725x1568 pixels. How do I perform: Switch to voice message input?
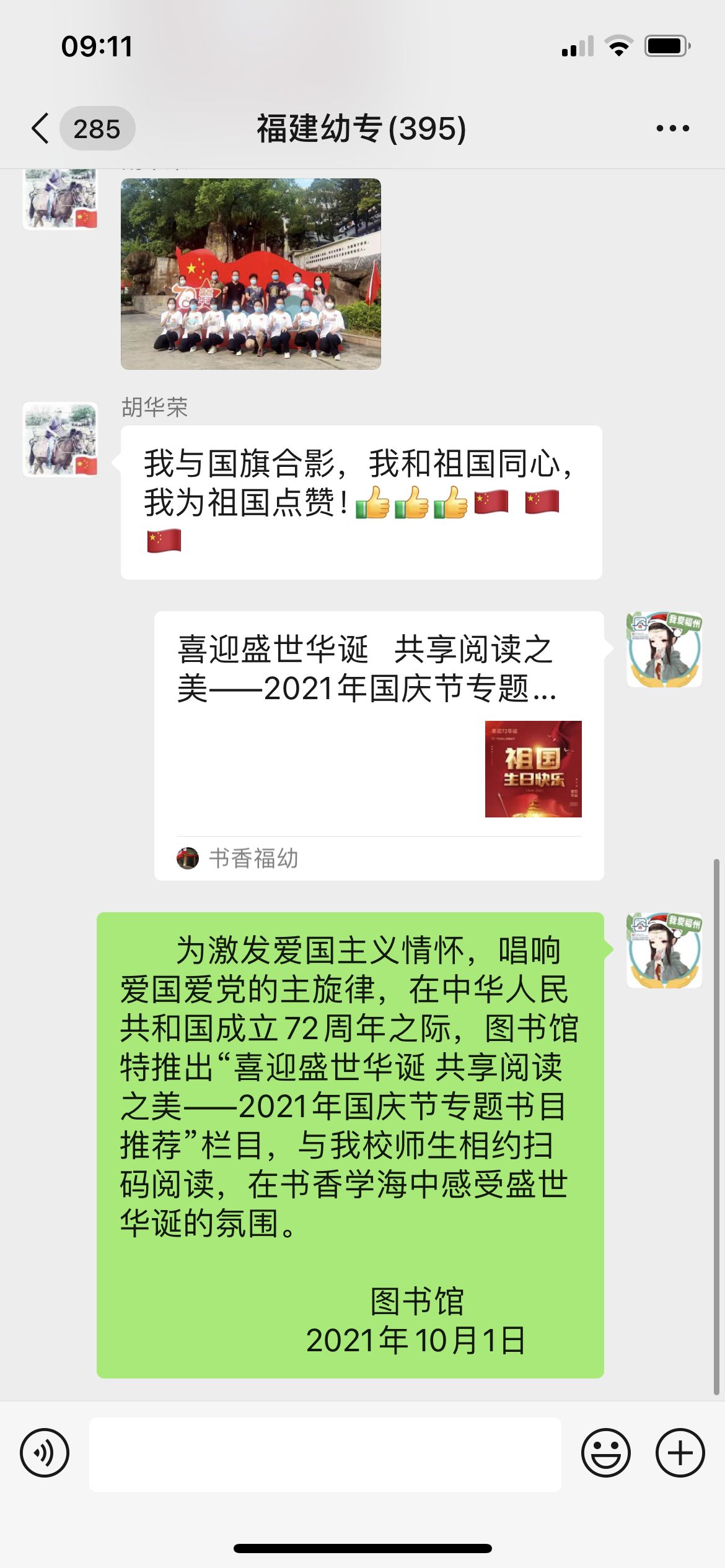[45, 1453]
